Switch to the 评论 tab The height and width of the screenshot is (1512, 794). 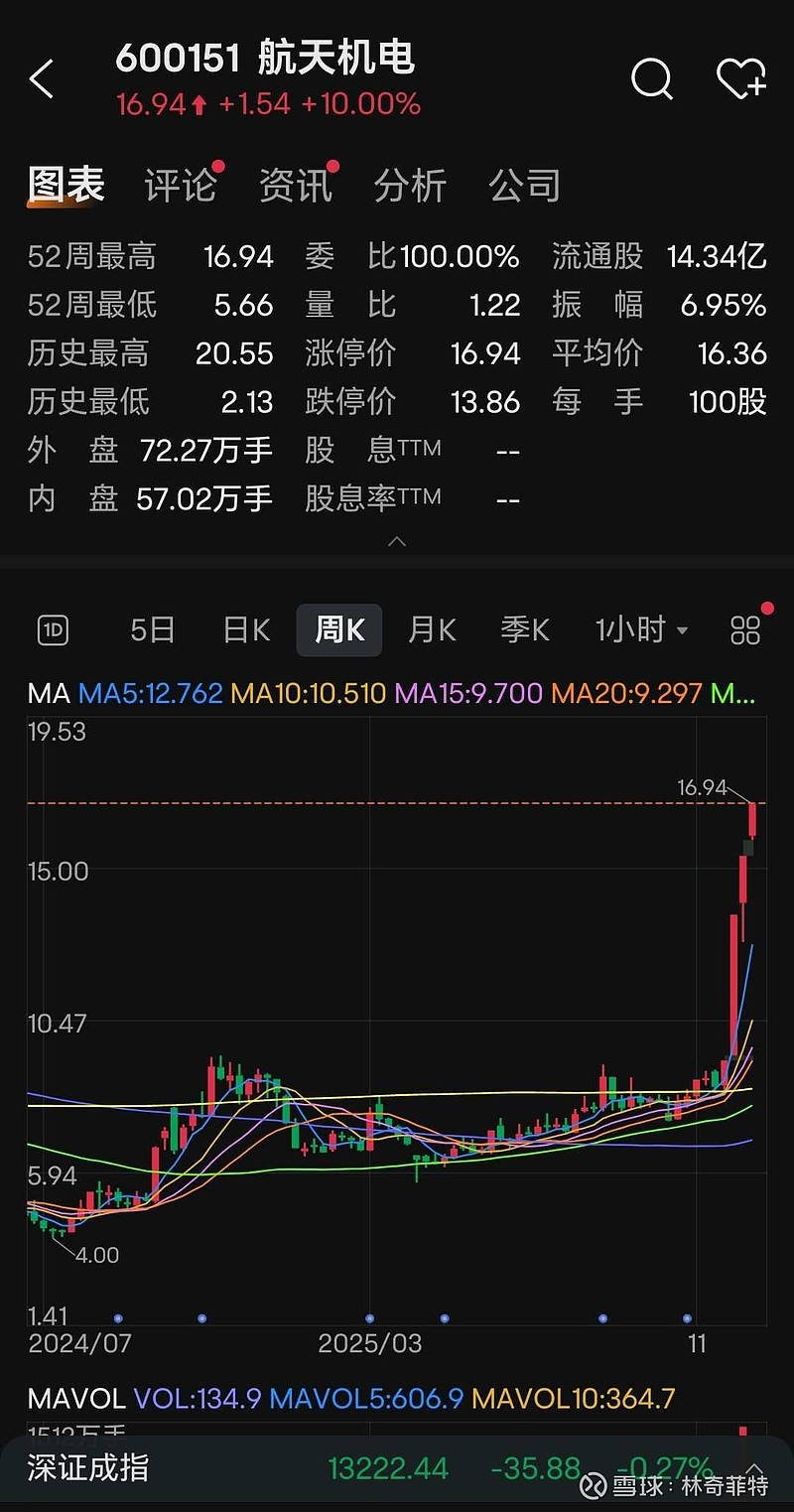(x=180, y=185)
